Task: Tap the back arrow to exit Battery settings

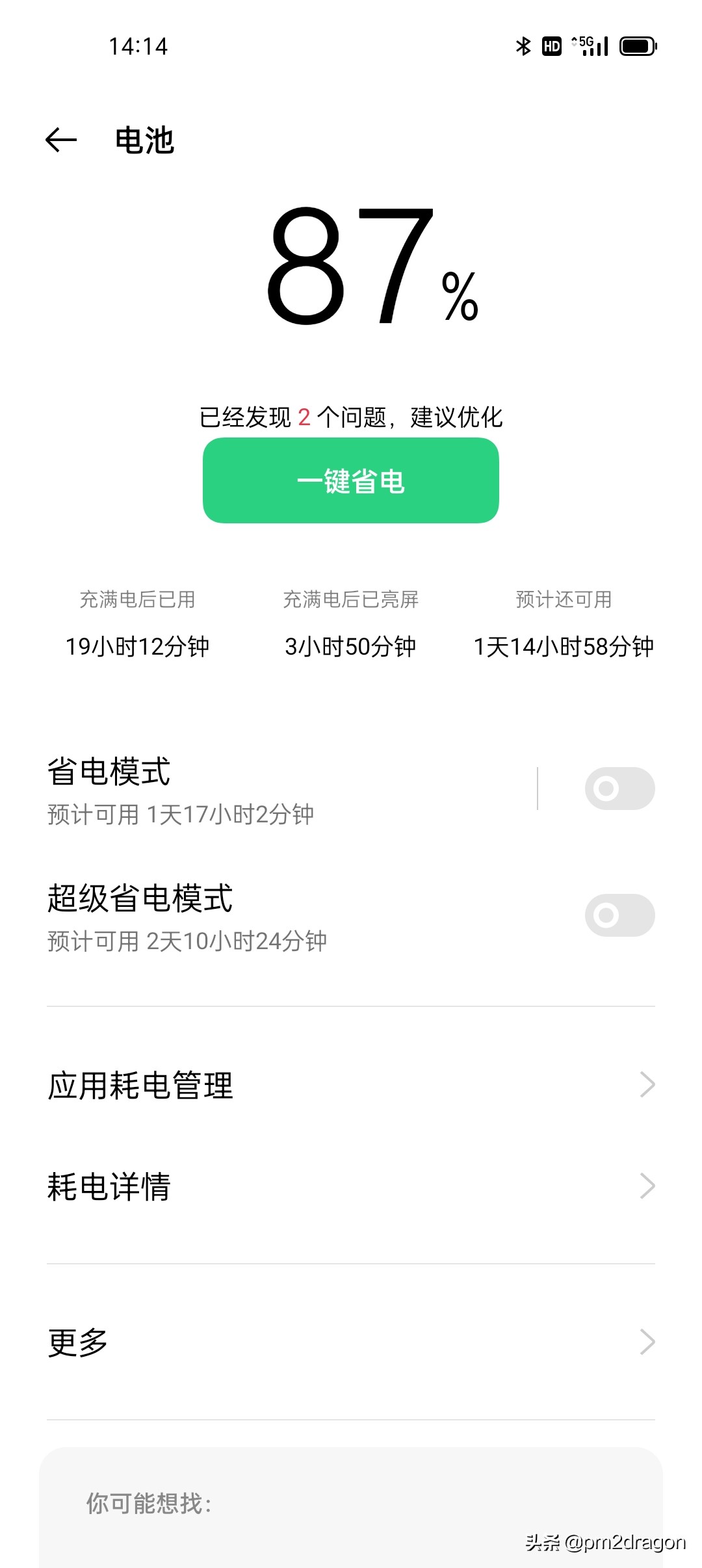Action: 62,140
